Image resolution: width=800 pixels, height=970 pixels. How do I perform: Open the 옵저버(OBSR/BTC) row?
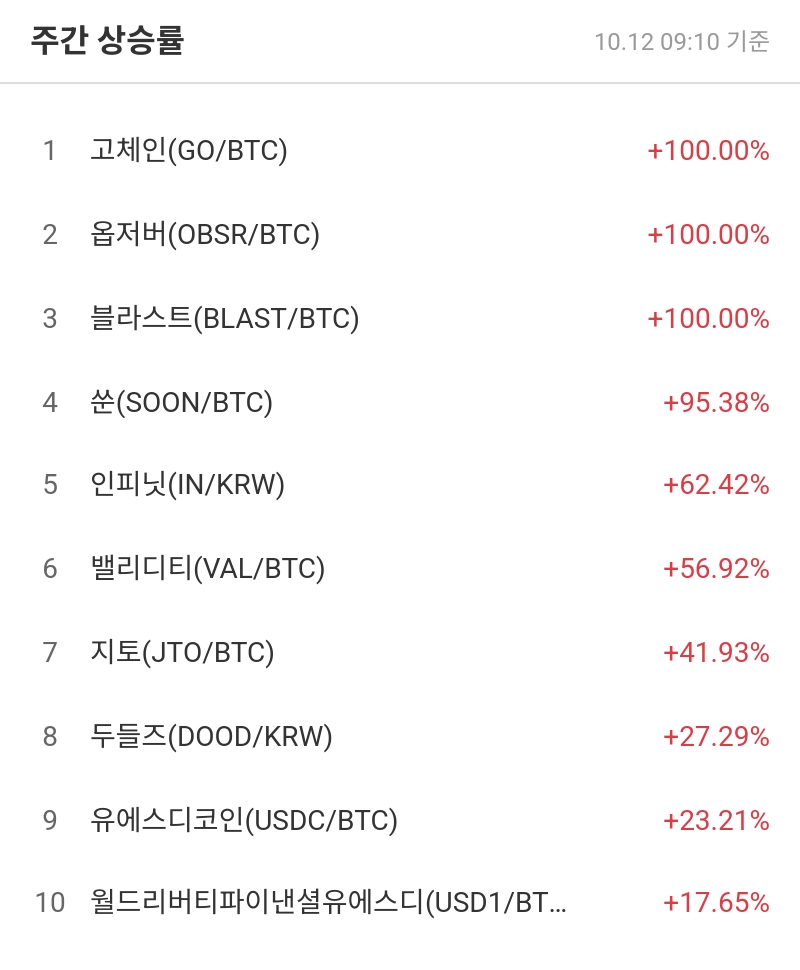205,235
